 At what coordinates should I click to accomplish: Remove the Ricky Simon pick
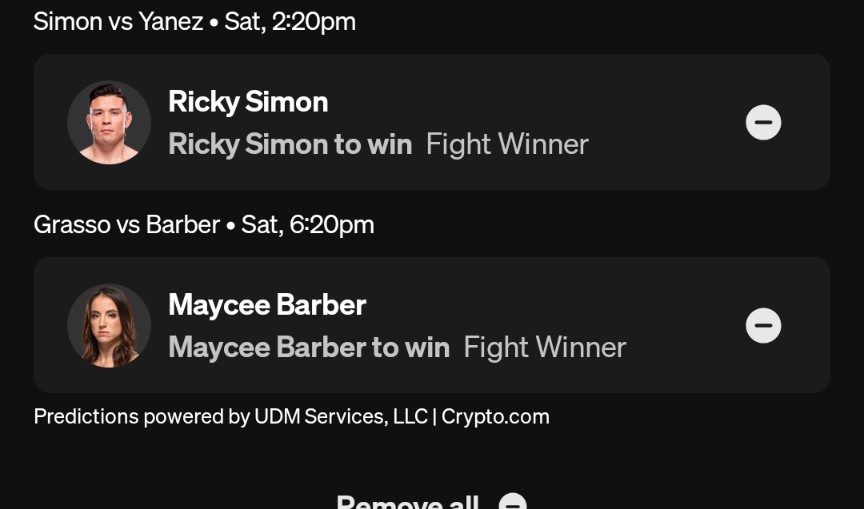[763, 122]
